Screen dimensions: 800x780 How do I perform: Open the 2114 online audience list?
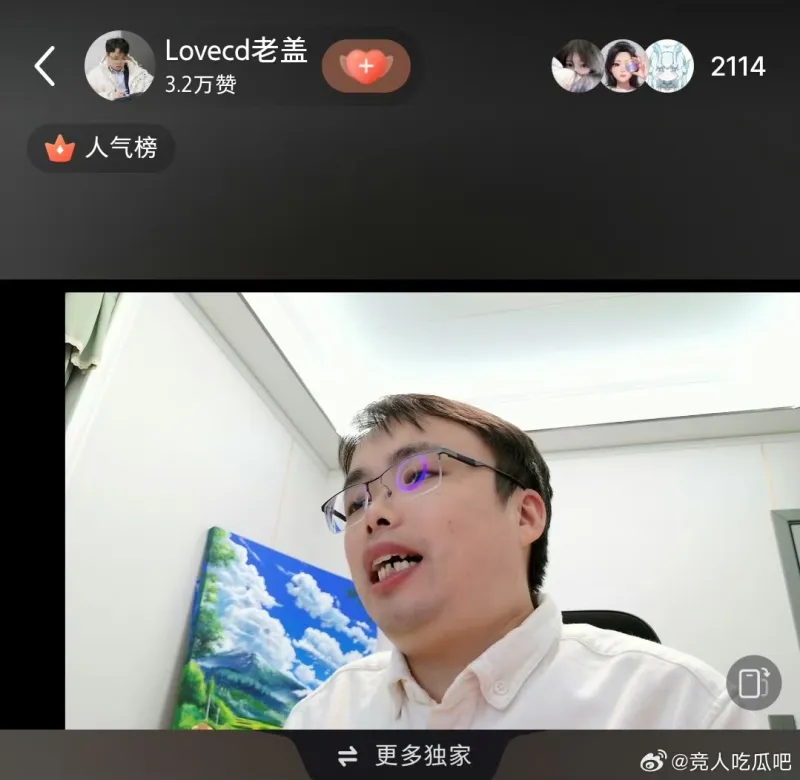click(737, 67)
